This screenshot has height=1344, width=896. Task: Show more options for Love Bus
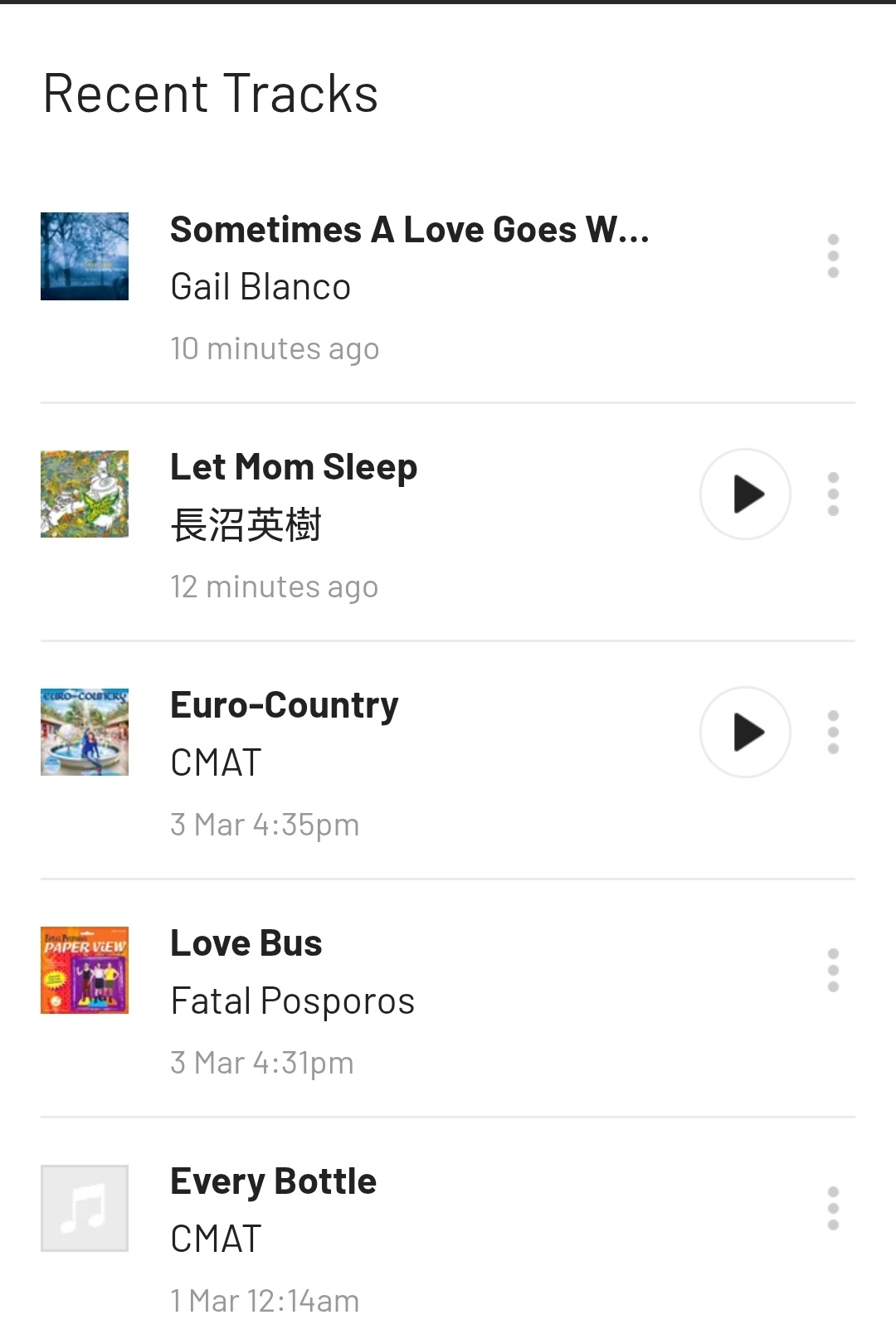point(833,971)
